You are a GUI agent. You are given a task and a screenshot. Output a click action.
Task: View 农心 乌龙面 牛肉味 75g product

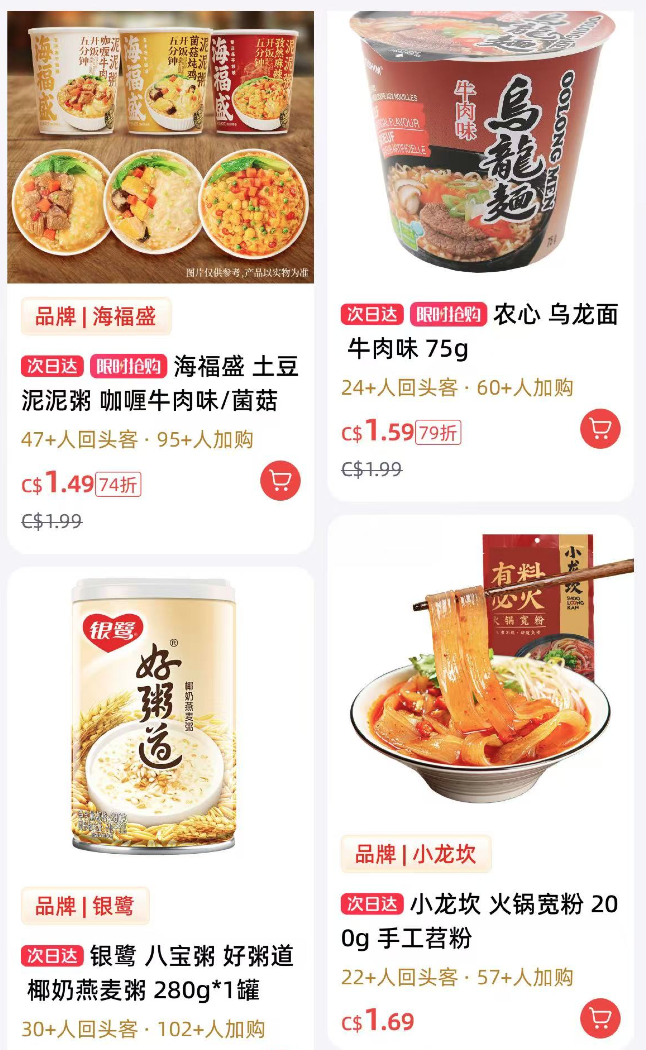pos(480,331)
